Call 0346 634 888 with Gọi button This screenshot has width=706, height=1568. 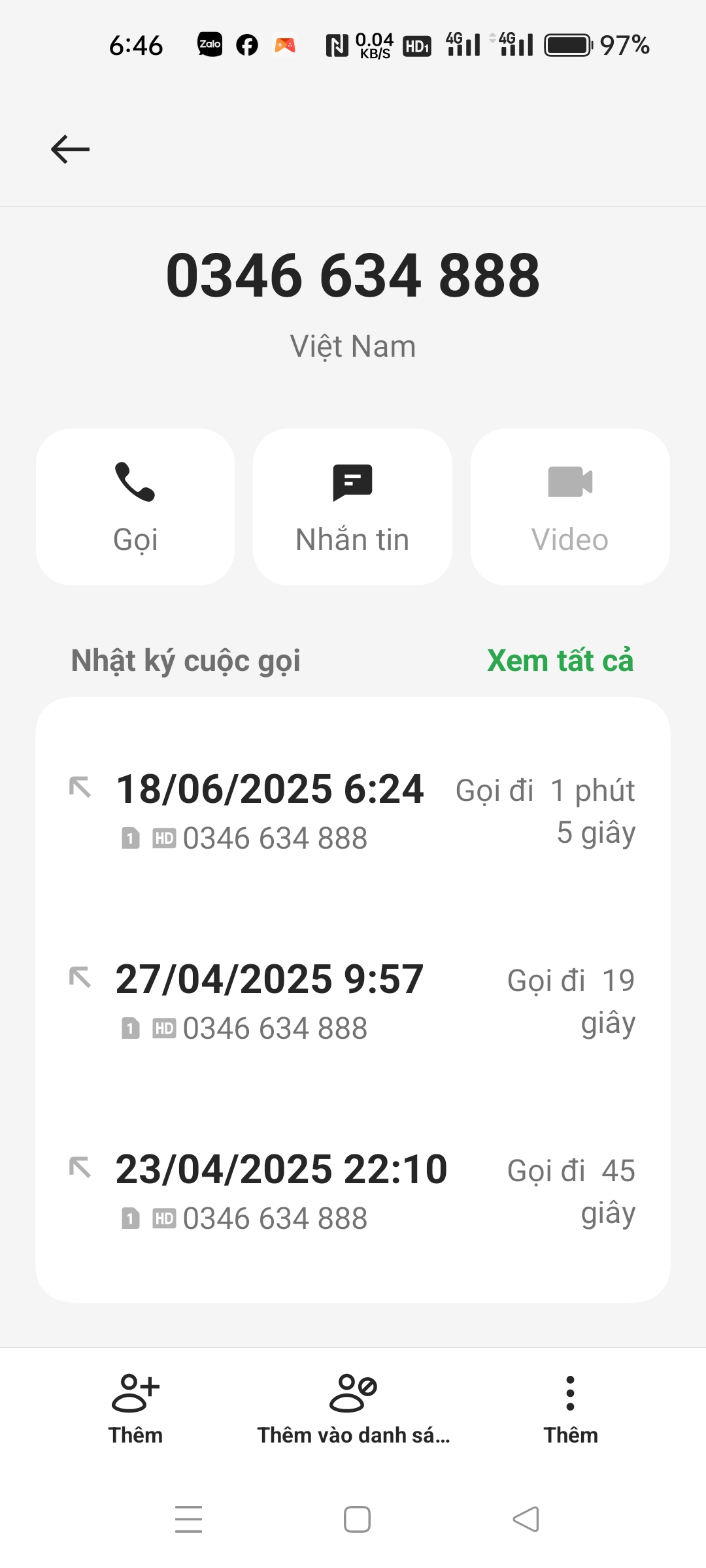135,507
